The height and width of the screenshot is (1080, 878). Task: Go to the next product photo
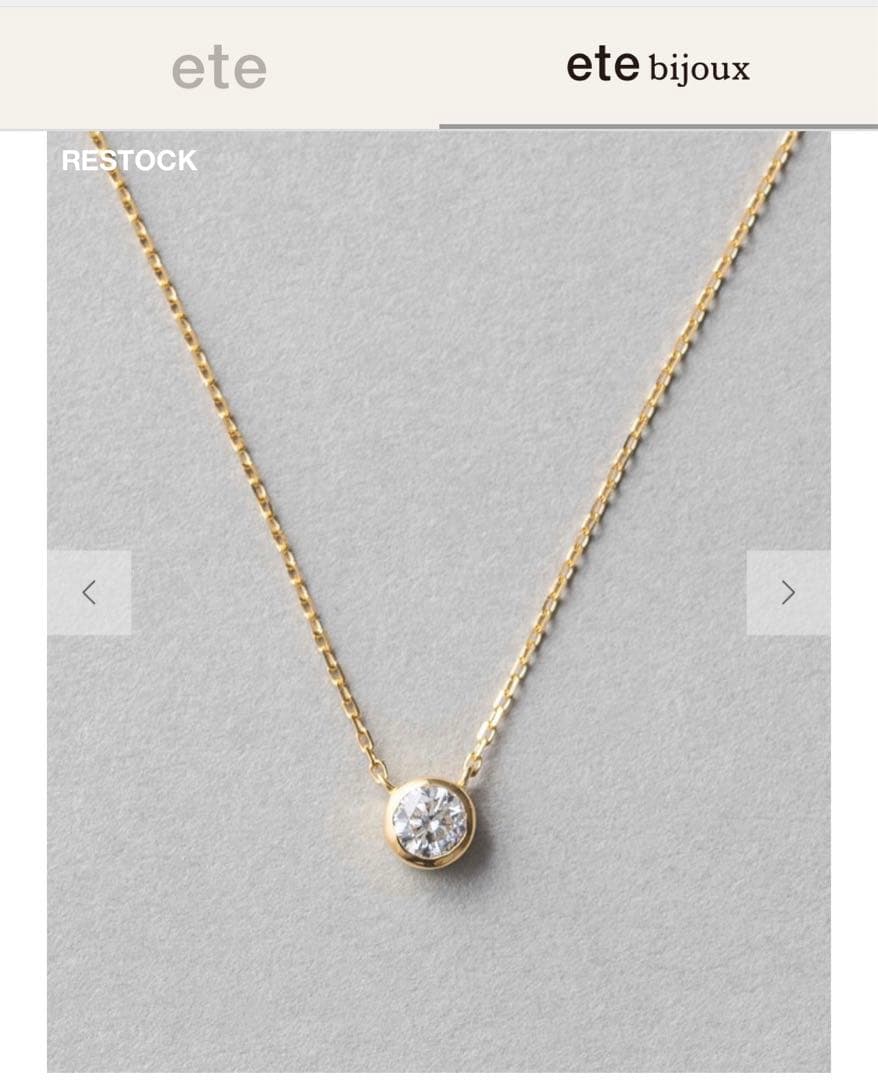(x=788, y=592)
